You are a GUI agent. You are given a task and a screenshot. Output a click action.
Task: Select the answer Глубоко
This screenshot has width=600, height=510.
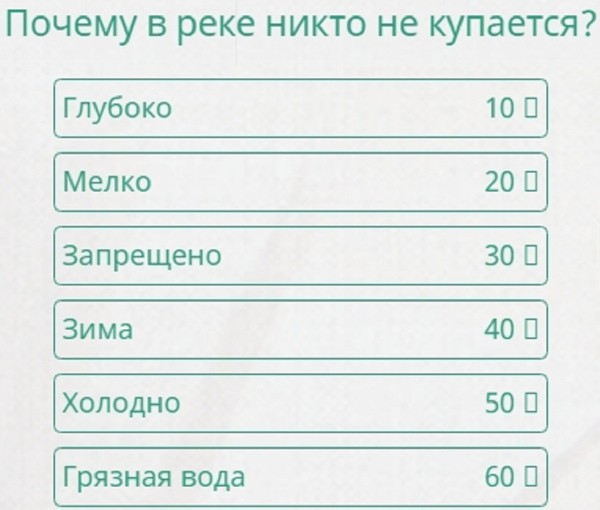(x=300, y=108)
